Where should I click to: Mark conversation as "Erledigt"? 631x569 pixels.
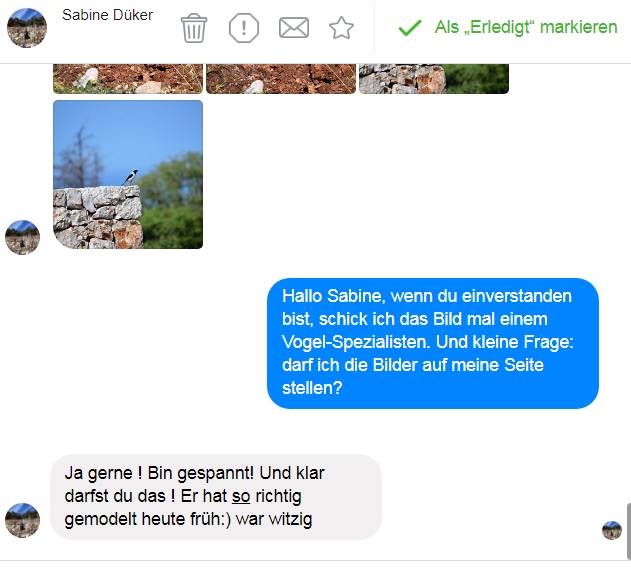(x=507, y=28)
